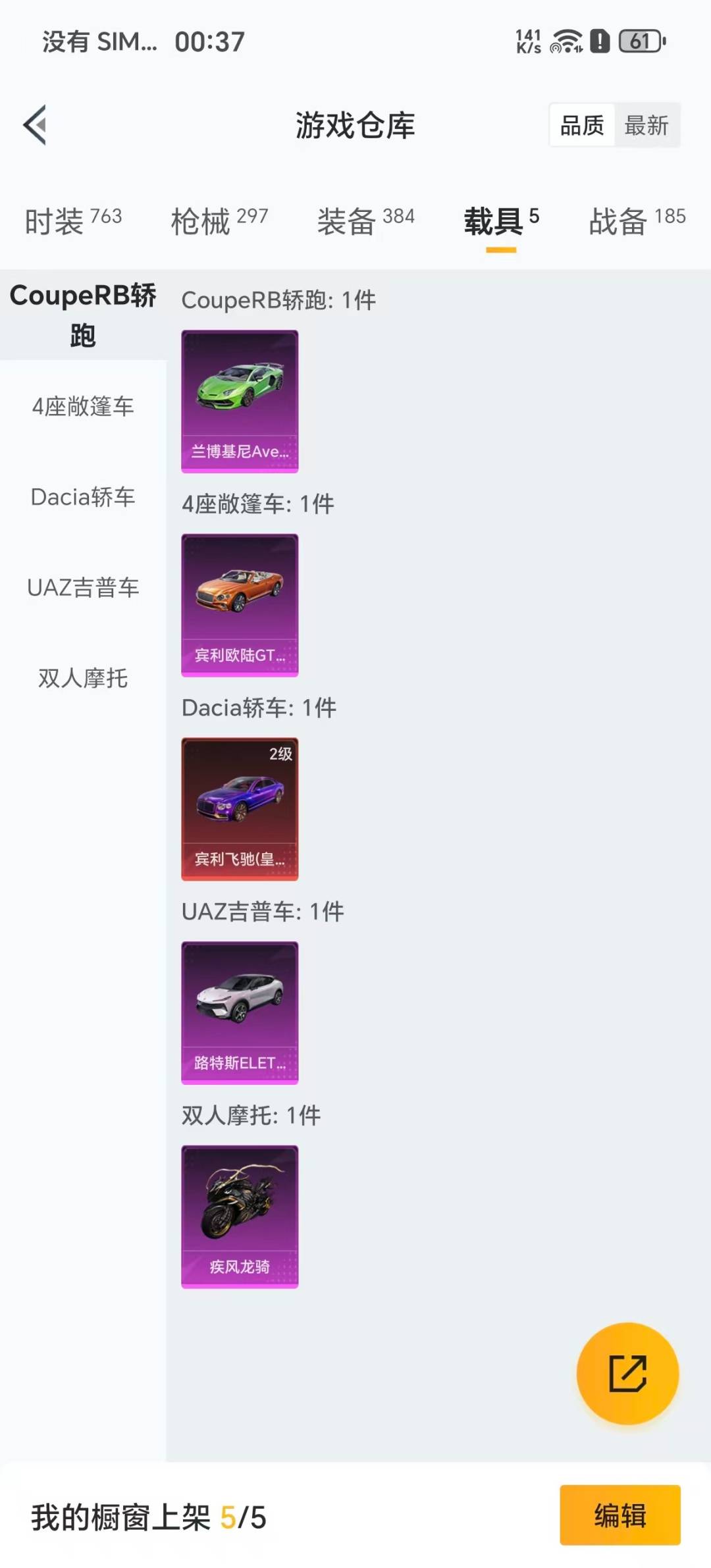Jump to 双人摩托 category
Image resolution: width=711 pixels, height=1568 pixels.
tap(83, 678)
